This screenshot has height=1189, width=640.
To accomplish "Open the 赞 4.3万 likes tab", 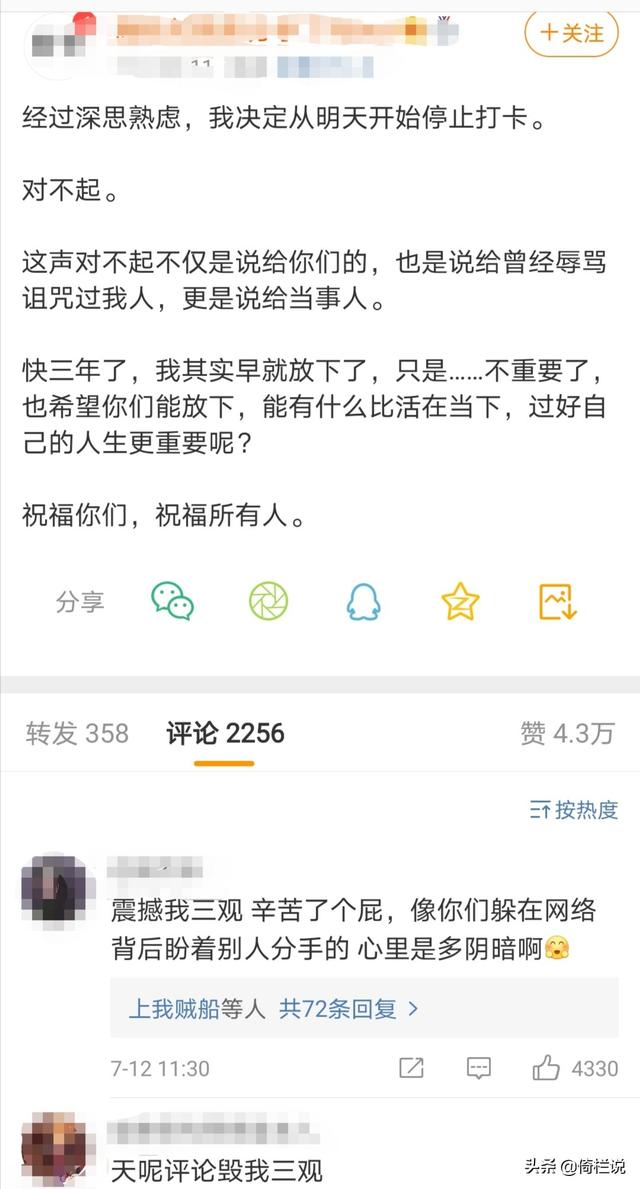I will 566,733.
